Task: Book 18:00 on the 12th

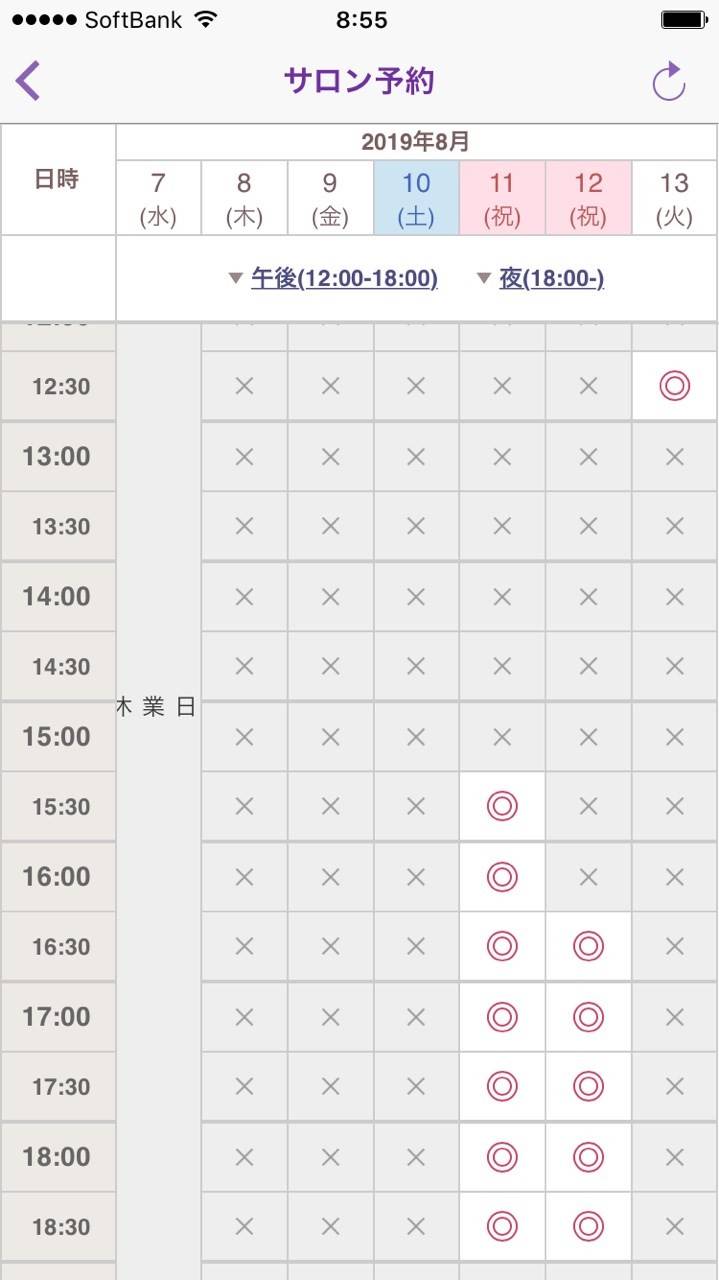Action: 588,1156
